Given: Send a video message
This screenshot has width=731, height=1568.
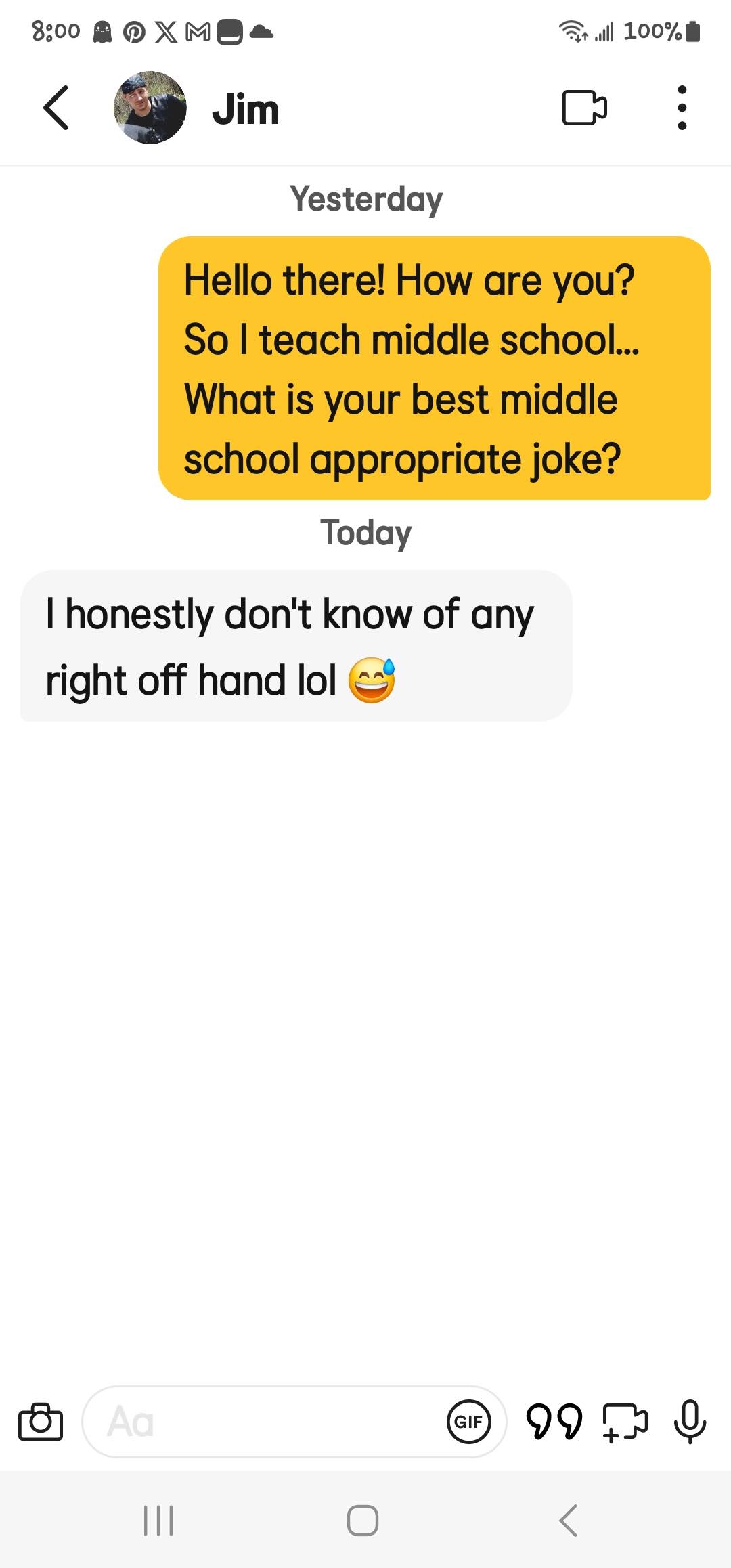Looking at the screenshot, I should point(625,1422).
